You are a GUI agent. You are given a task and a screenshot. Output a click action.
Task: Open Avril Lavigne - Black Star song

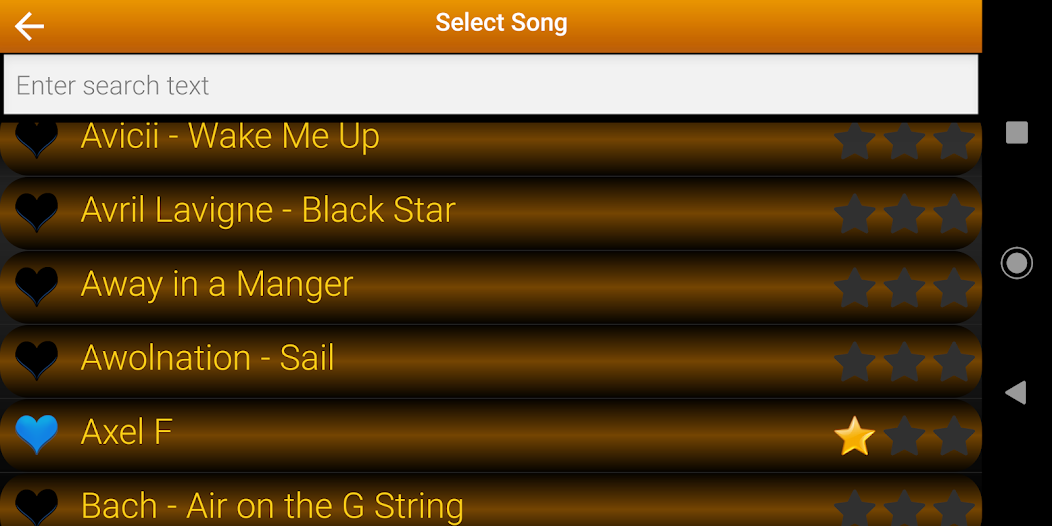click(268, 211)
